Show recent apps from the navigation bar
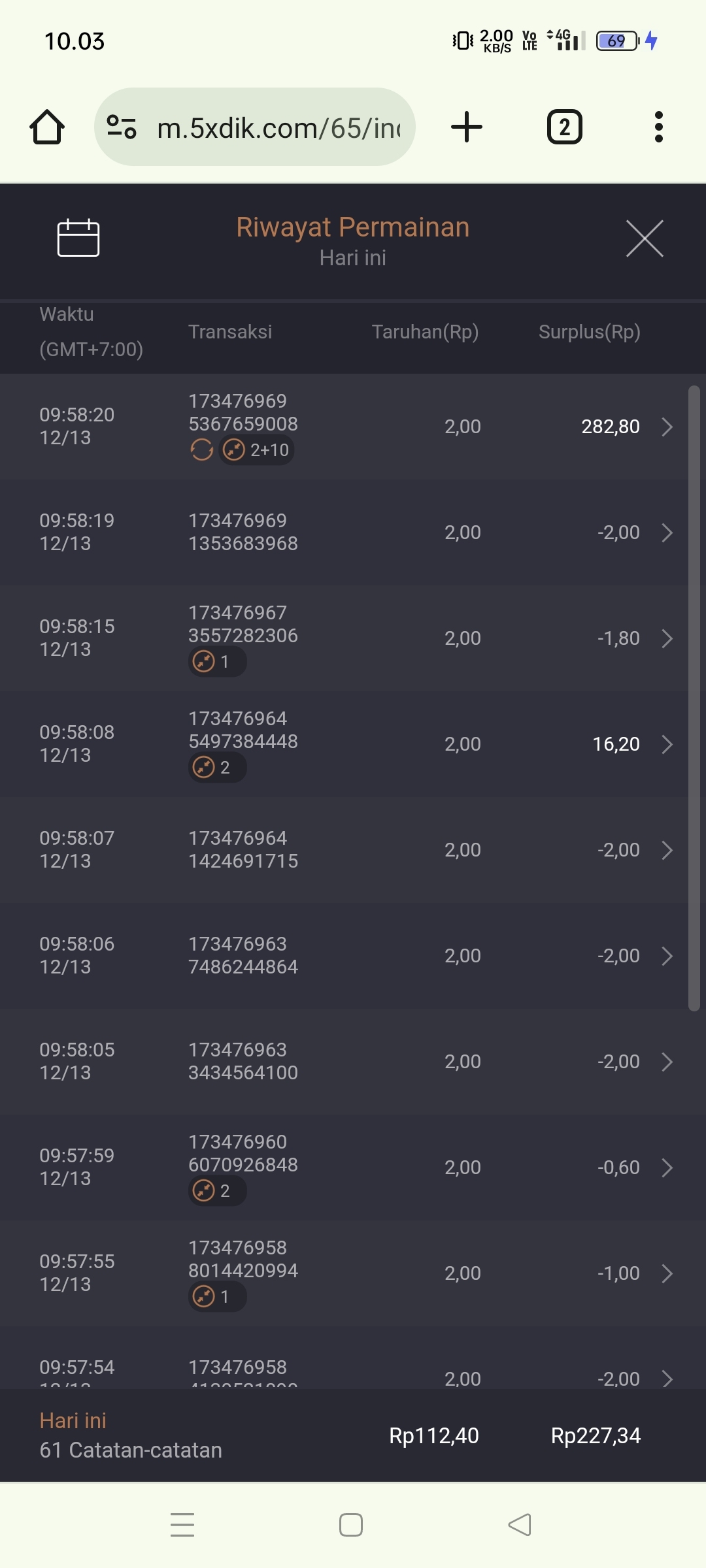The image size is (706, 1568). [x=182, y=1525]
